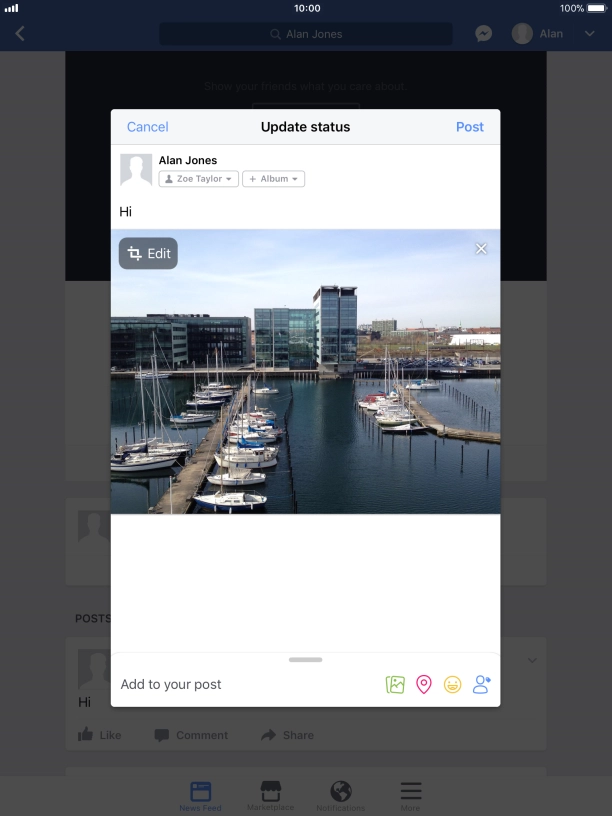This screenshot has width=612, height=816.
Task: Add a check-in location pin
Action: coord(424,685)
